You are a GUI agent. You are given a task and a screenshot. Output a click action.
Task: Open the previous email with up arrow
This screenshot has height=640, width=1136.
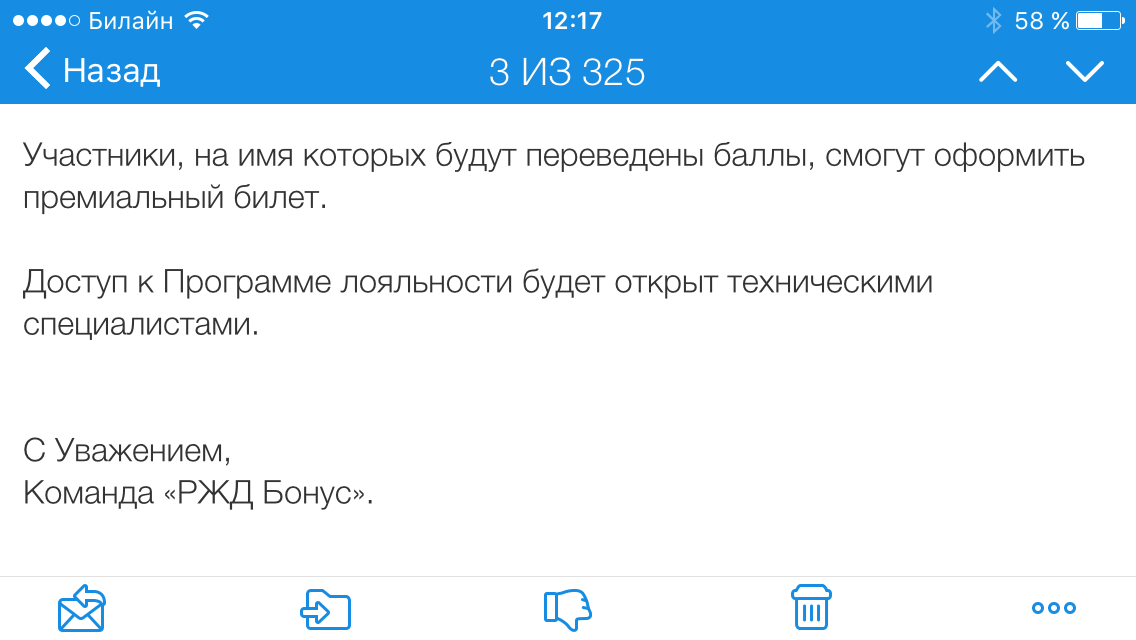tap(997, 71)
